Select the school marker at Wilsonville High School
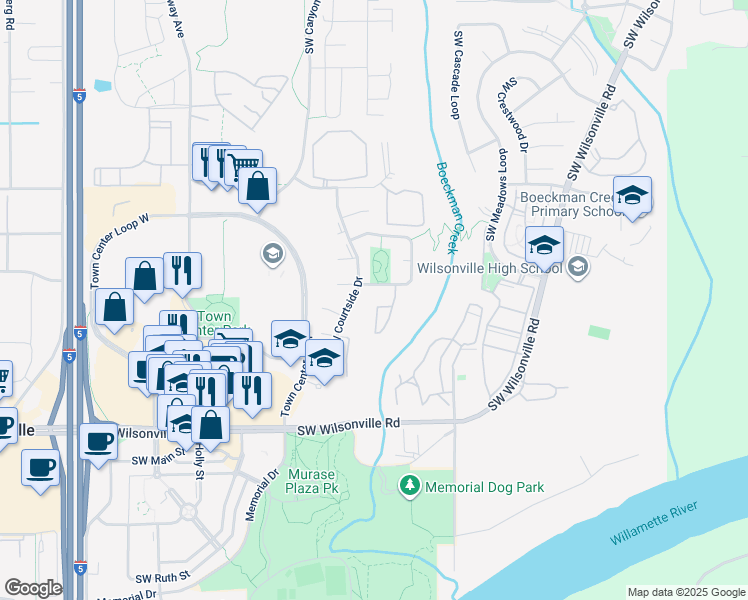The width and height of the screenshot is (748, 600). [544, 246]
